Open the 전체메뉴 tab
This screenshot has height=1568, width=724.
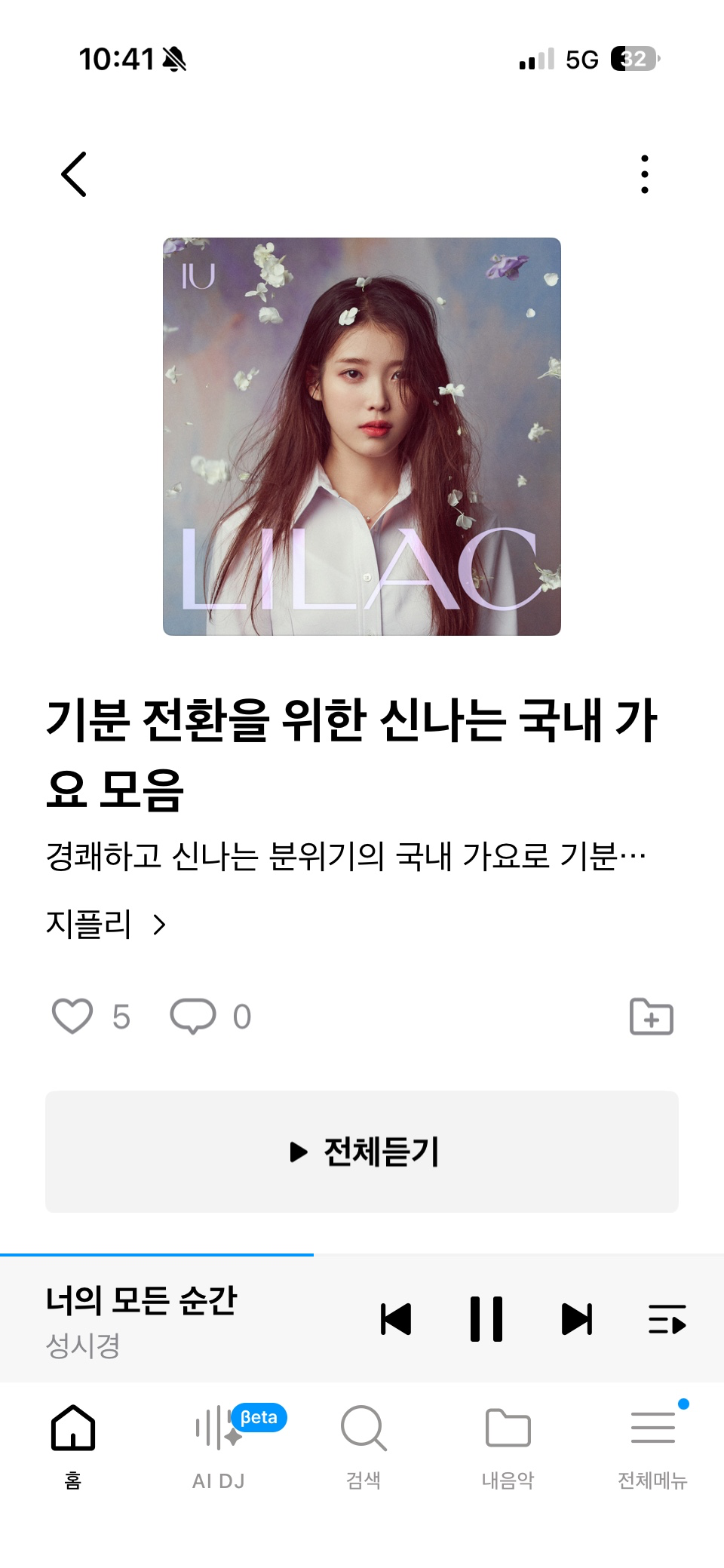click(x=652, y=1446)
